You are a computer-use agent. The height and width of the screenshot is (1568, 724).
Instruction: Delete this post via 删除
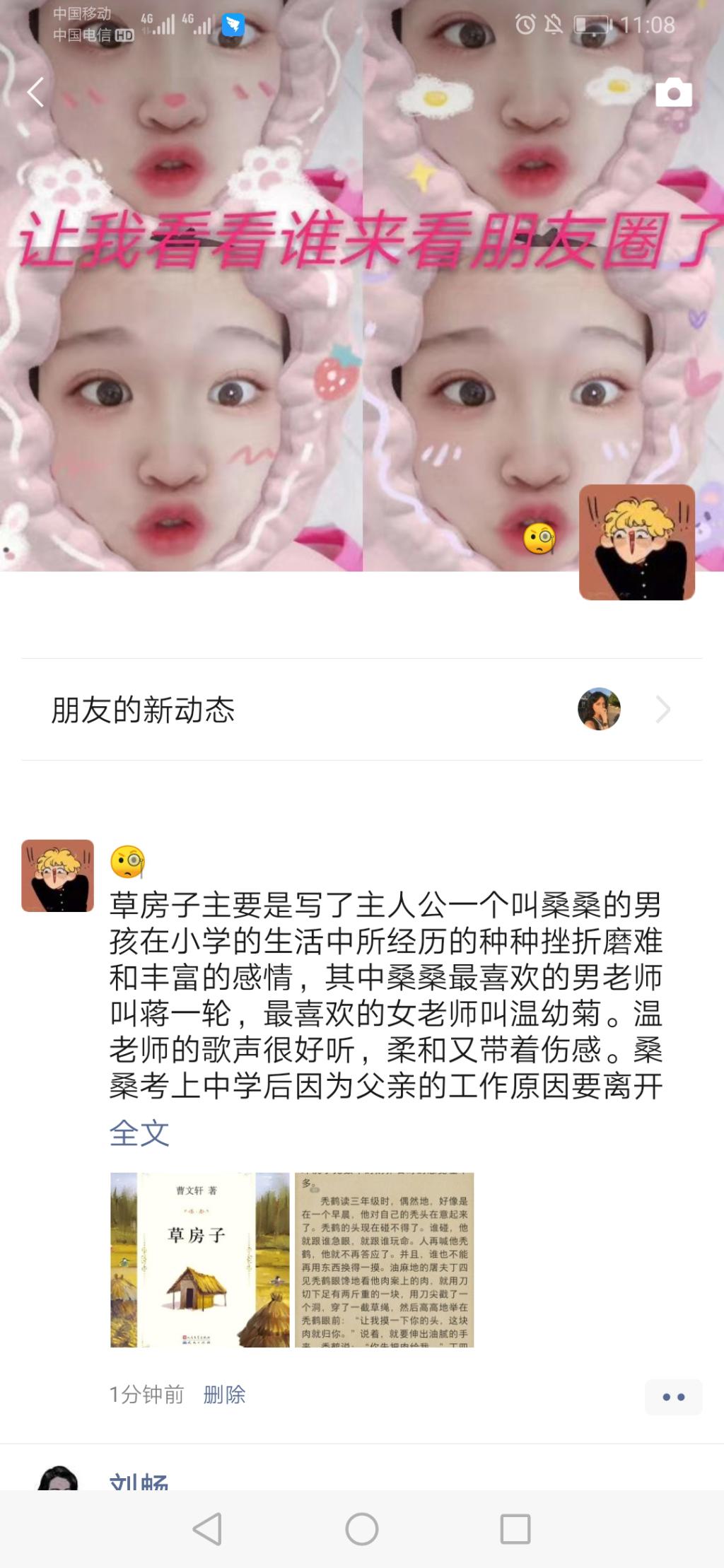[224, 1394]
